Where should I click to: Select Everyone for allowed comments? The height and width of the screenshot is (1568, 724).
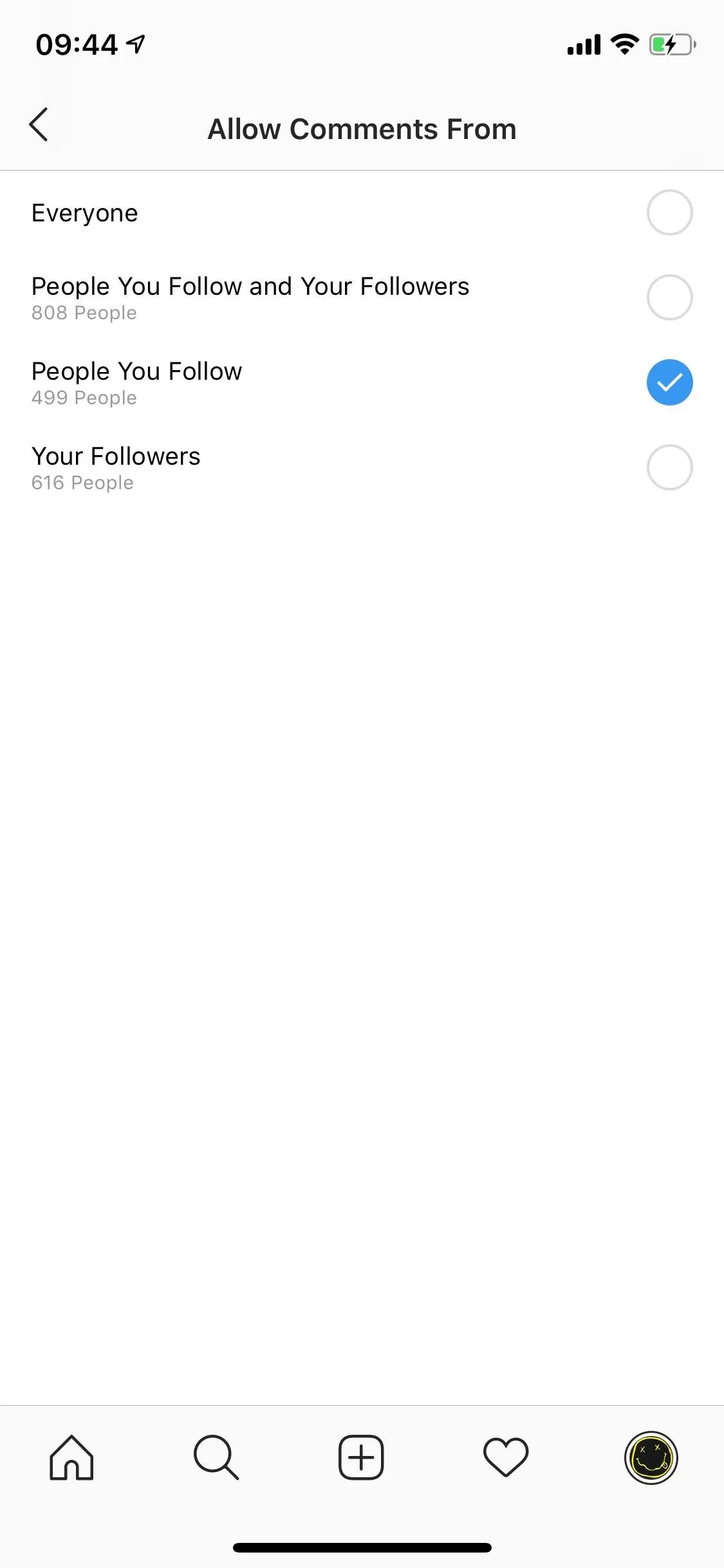click(362, 212)
